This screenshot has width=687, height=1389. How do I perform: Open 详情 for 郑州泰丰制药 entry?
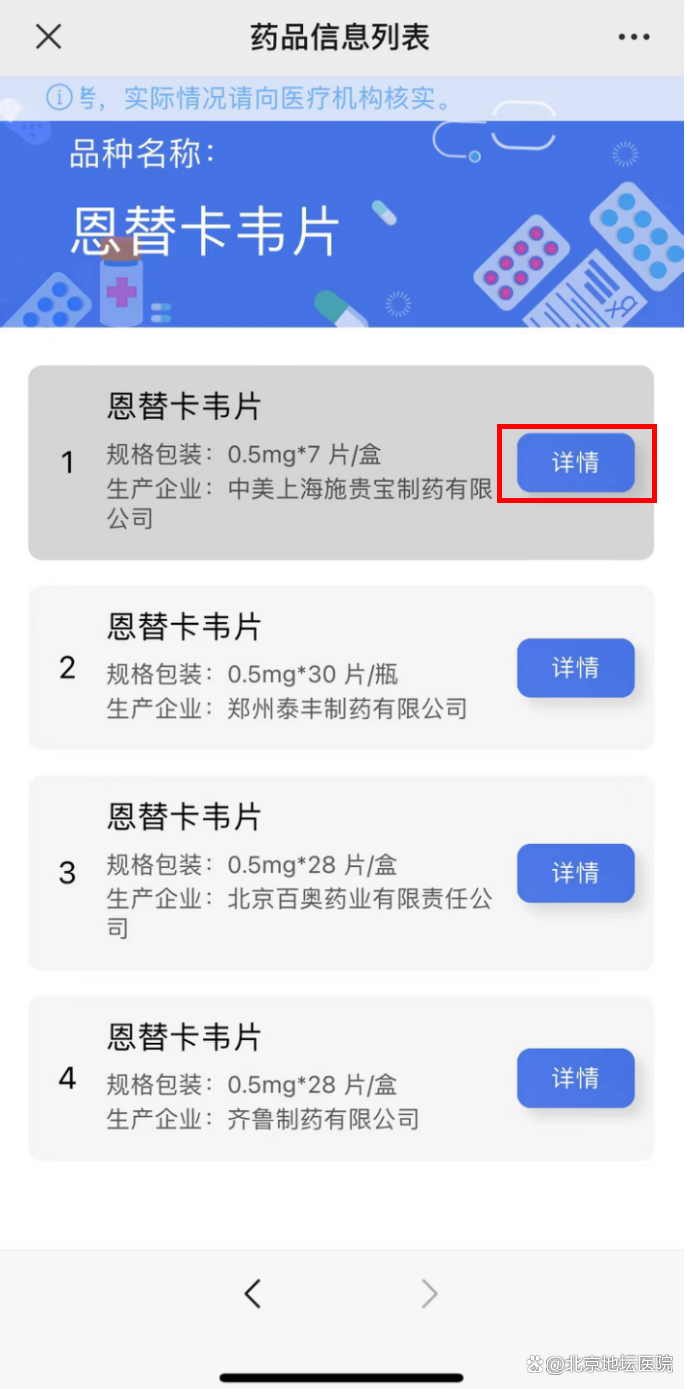pos(576,667)
